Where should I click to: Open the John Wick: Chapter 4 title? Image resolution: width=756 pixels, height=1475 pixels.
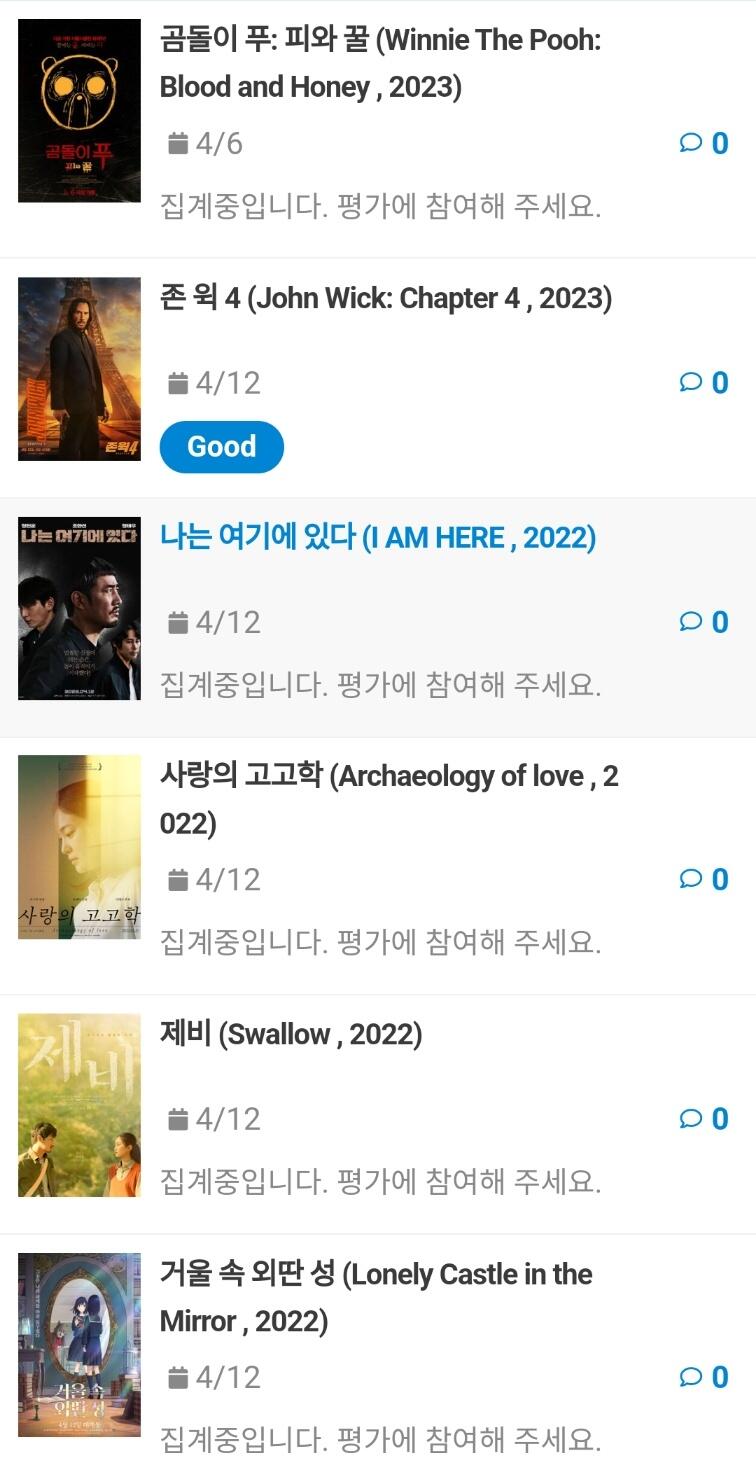[x=386, y=298]
